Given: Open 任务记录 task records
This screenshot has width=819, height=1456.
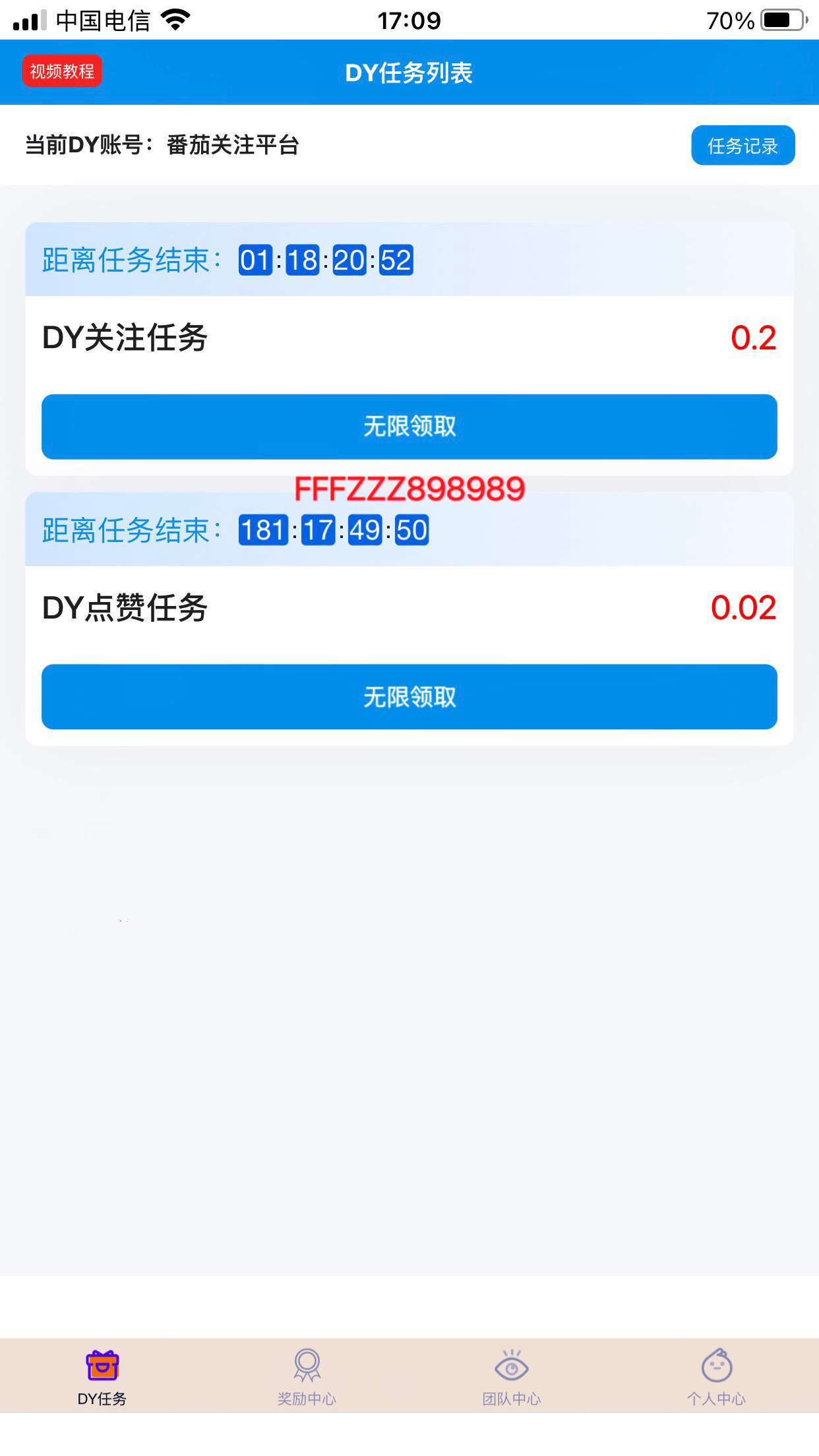Looking at the screenshot, I should click(x=743, y=145).
